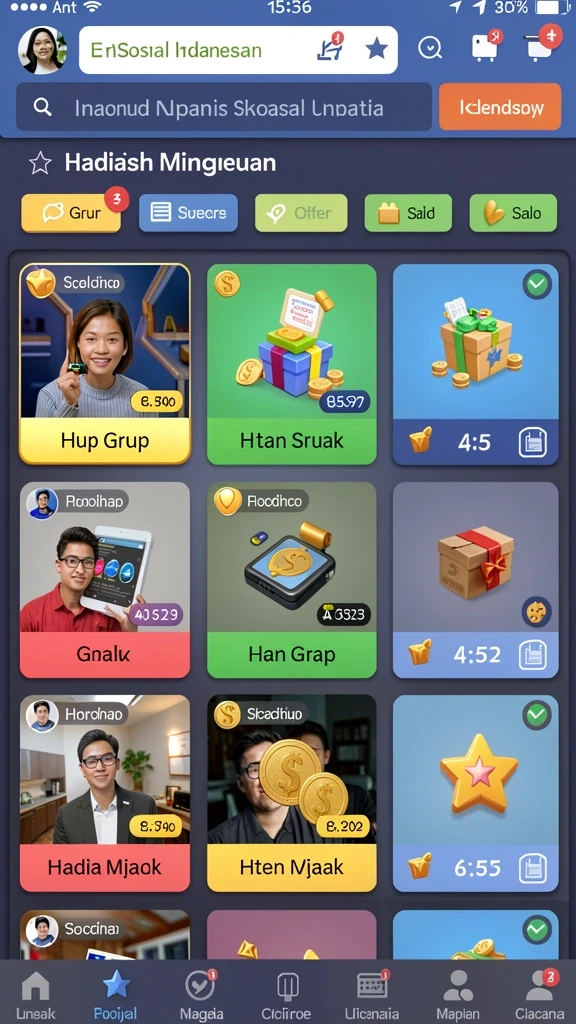Select the Salo chip
Screen dimensions: 576x1024
click(x=513, y=212)
